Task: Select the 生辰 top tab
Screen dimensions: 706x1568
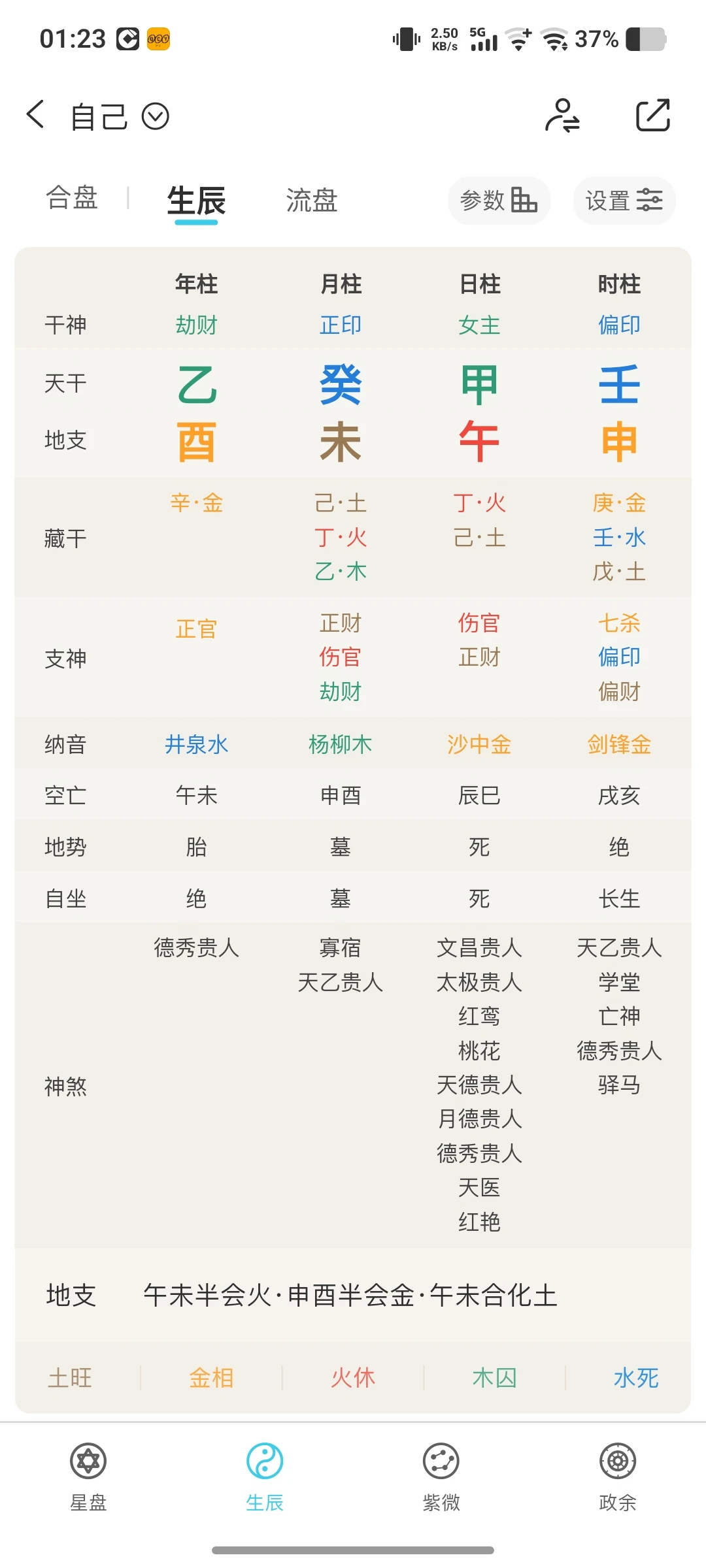Action: click(x=196, y=201)
